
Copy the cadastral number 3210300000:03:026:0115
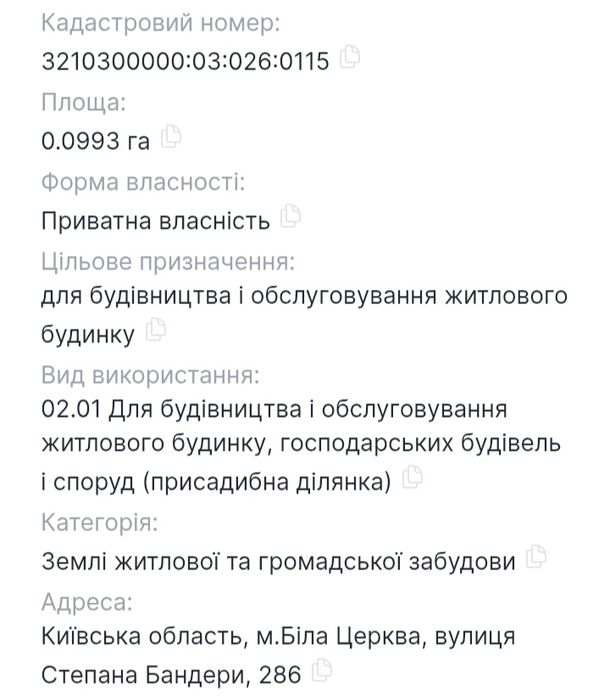[x=349, y=58]
